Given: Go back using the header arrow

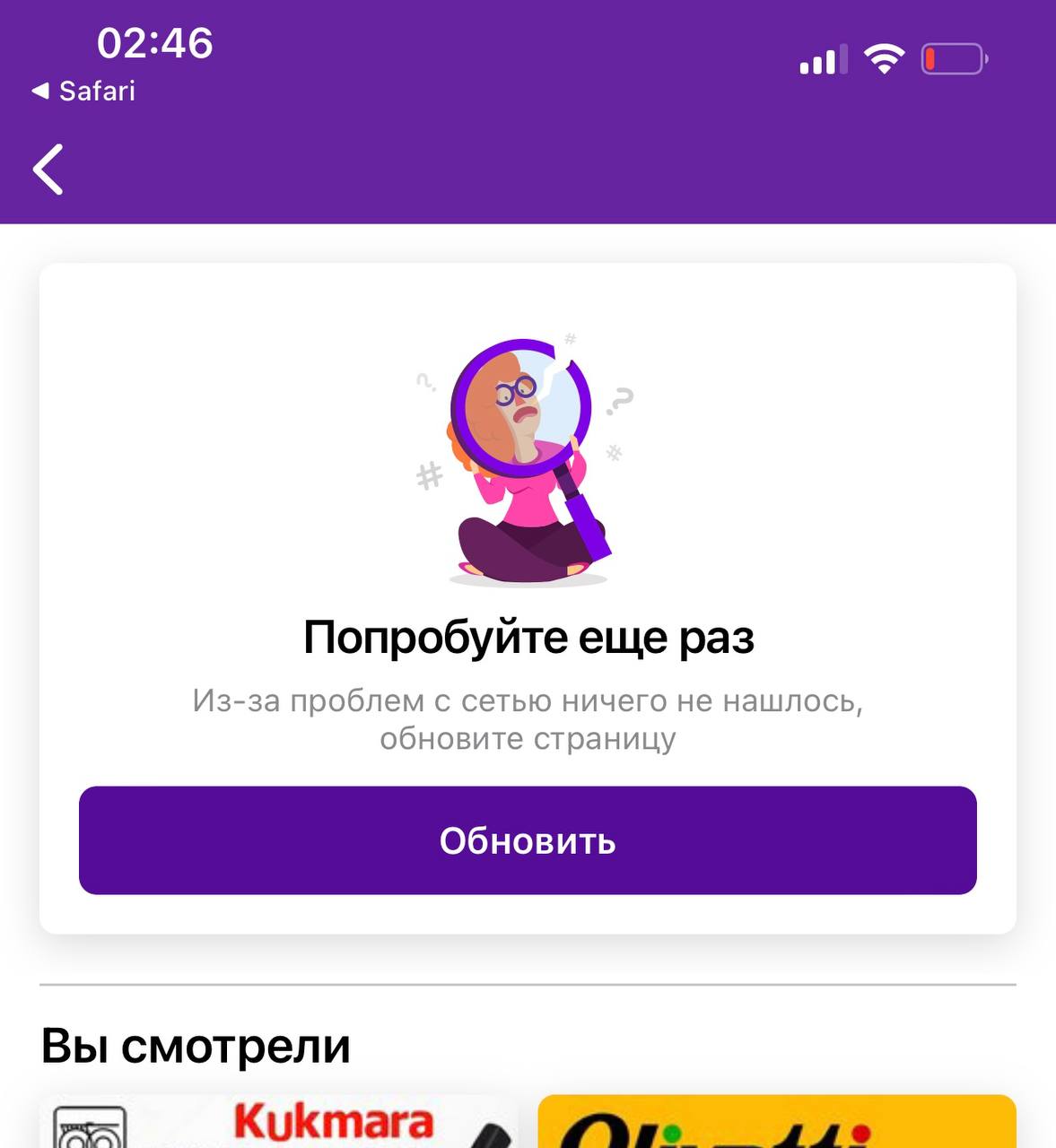Looking at the screenshot, I should click(x=48, y=169).
